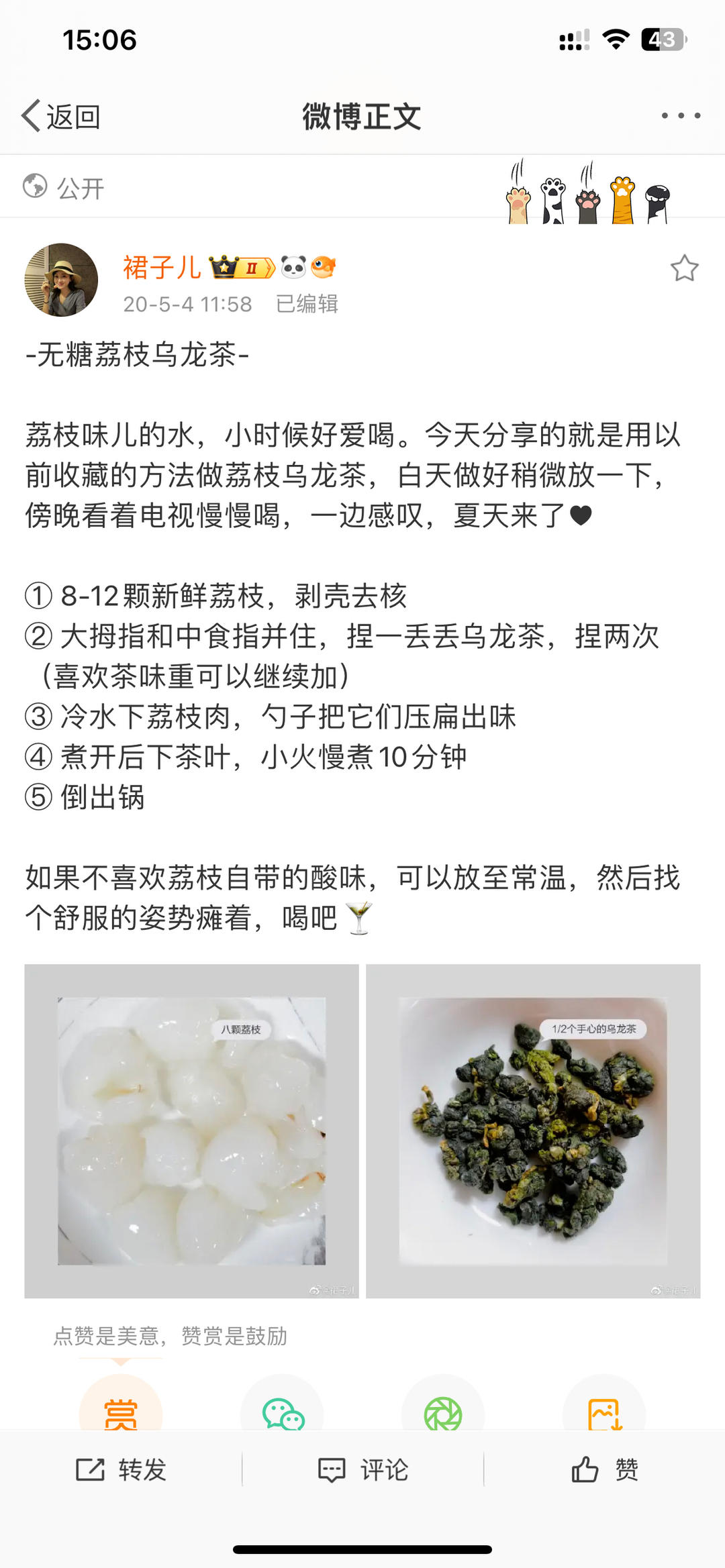Favorite this post with the star icon

tap(684, 268)
